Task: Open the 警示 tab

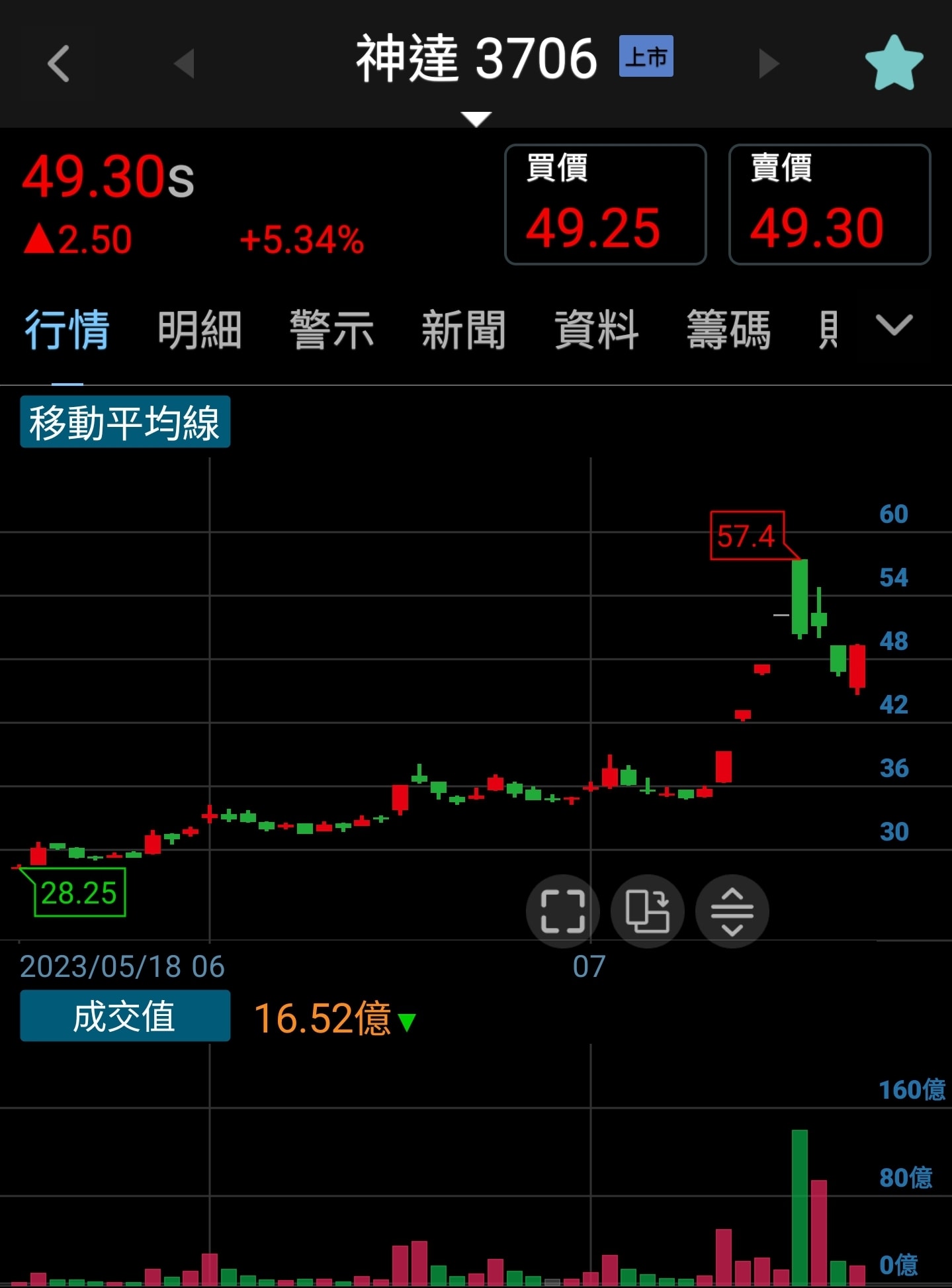Action: [331, 330]
